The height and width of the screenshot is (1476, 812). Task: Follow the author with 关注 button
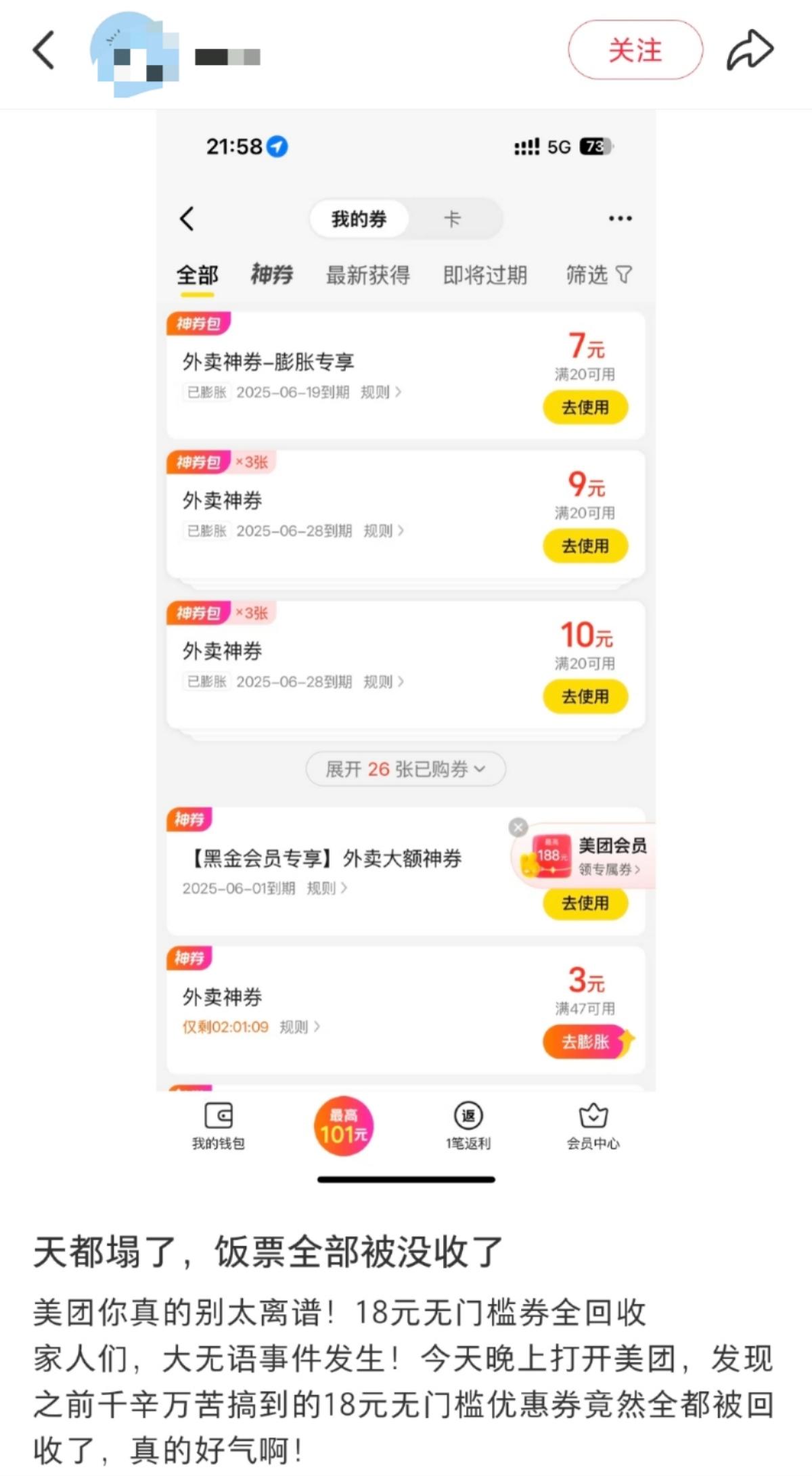[635, 51]
